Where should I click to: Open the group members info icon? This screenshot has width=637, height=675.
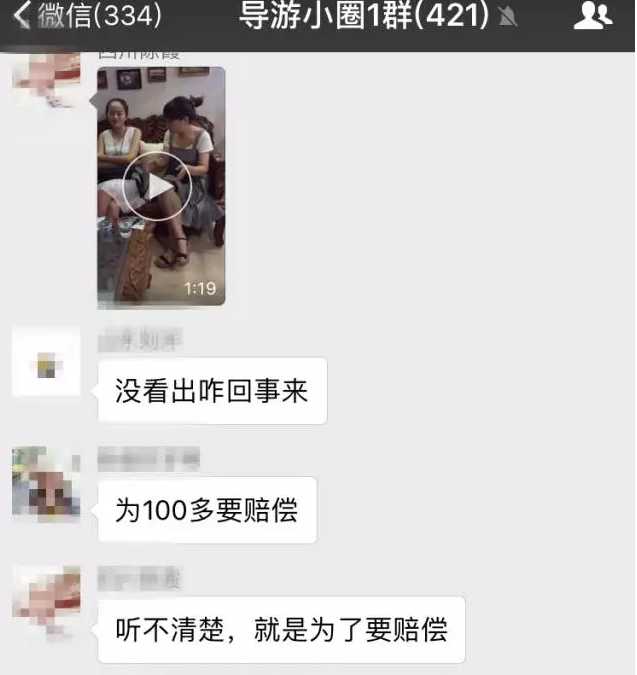coord(591,16)
